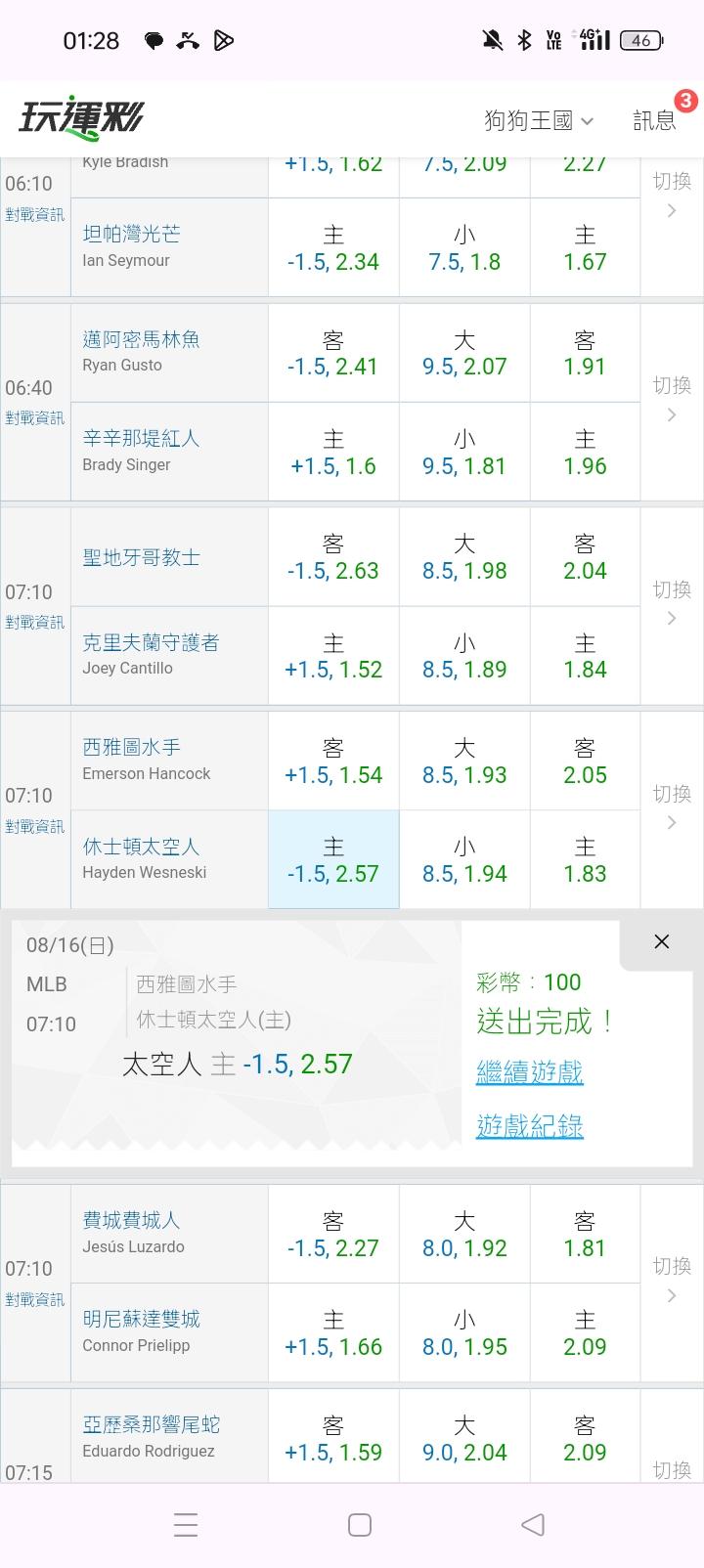Image resolution: width=704 pixels, height=1568 pixels.
Task: Select 大 9.5, 2.07 for Marlins game
Action: (464, 353)
